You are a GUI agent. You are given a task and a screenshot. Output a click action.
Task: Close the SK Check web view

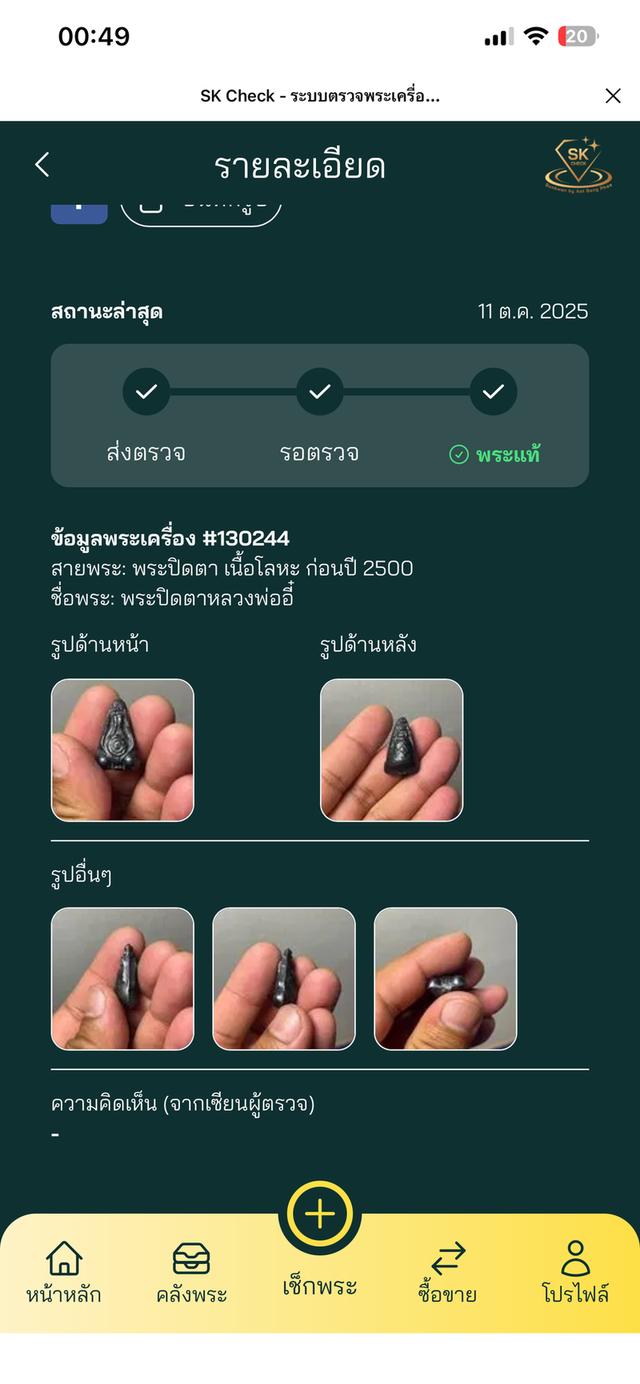coord(613,96)
